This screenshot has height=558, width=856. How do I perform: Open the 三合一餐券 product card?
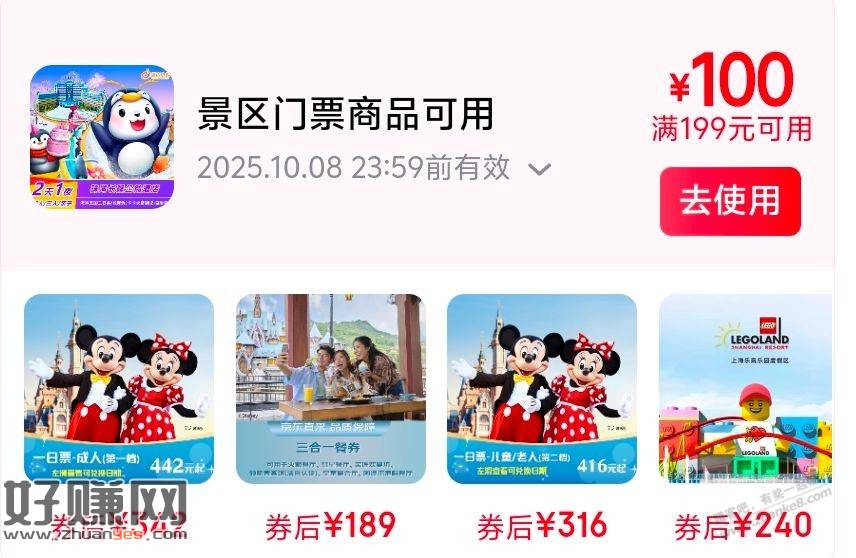[331, 388]
